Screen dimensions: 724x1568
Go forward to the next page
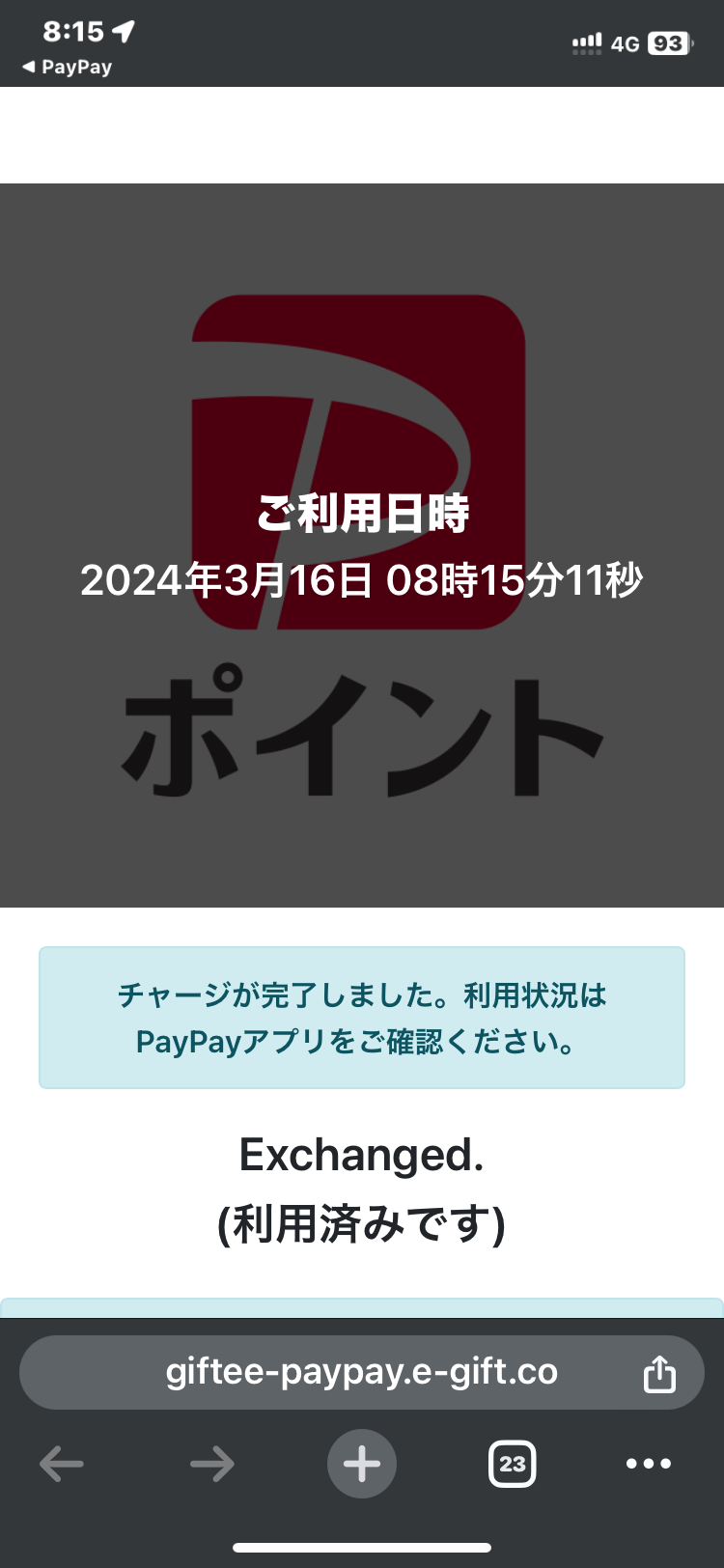coord(212,1464)
